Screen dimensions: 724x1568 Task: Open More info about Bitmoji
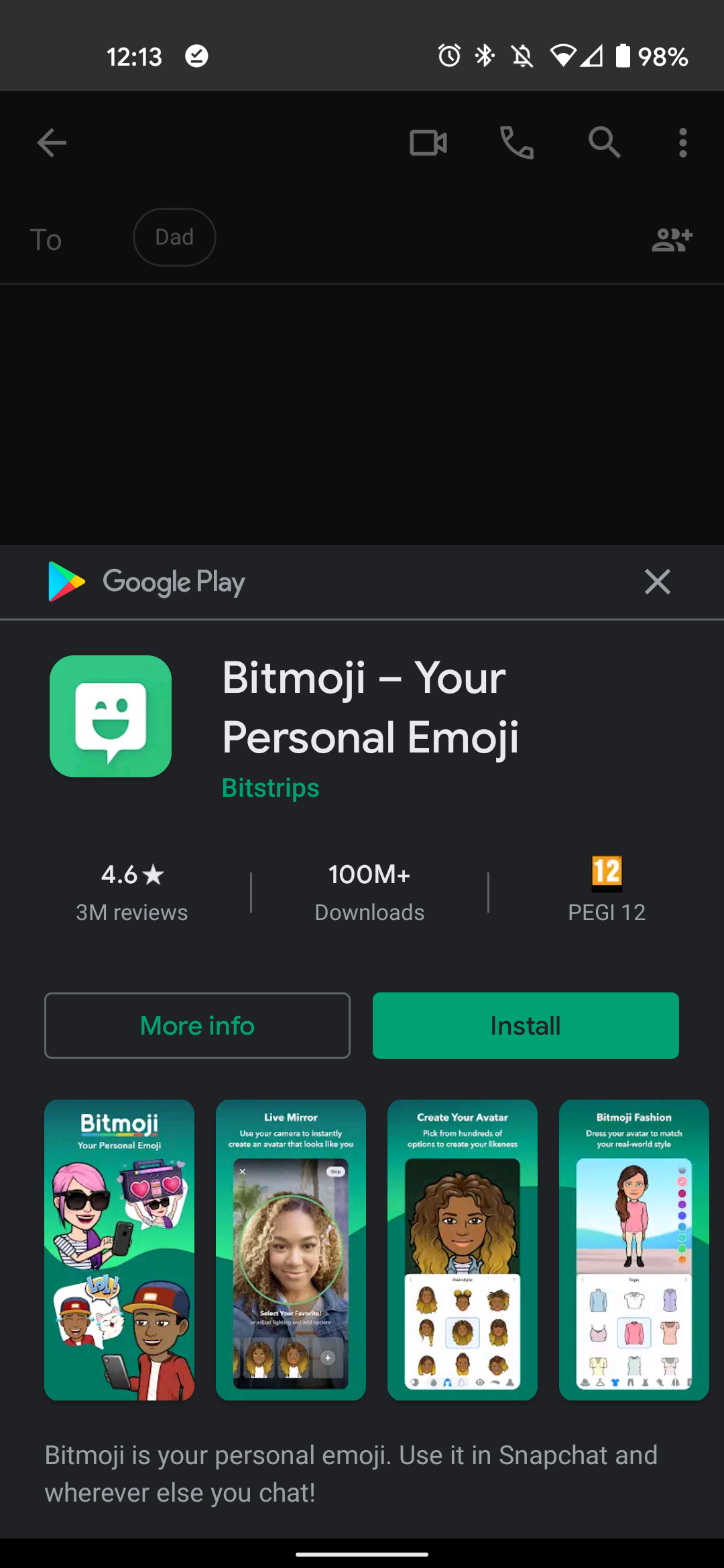196,1025
